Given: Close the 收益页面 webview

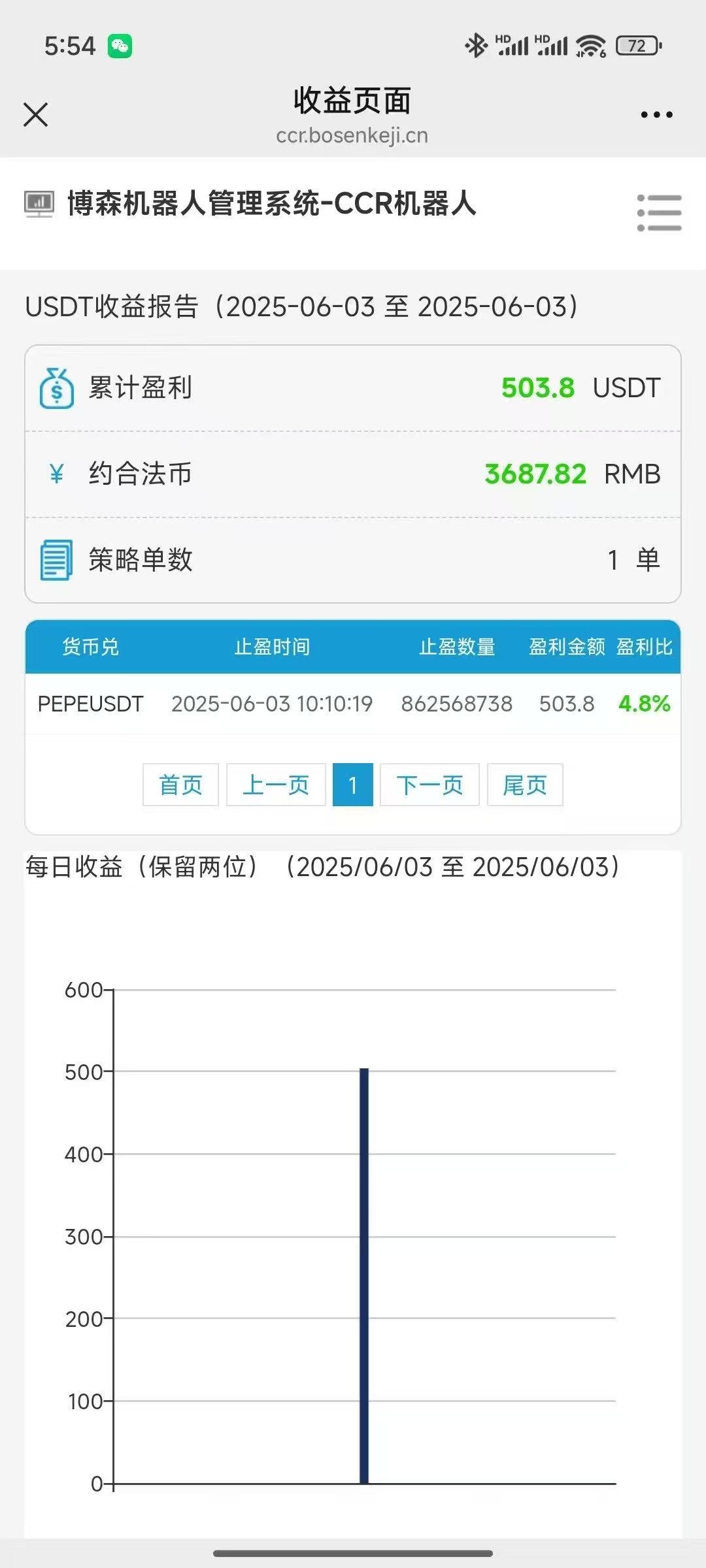Looking at the screenshot, I should click(36, 115).
